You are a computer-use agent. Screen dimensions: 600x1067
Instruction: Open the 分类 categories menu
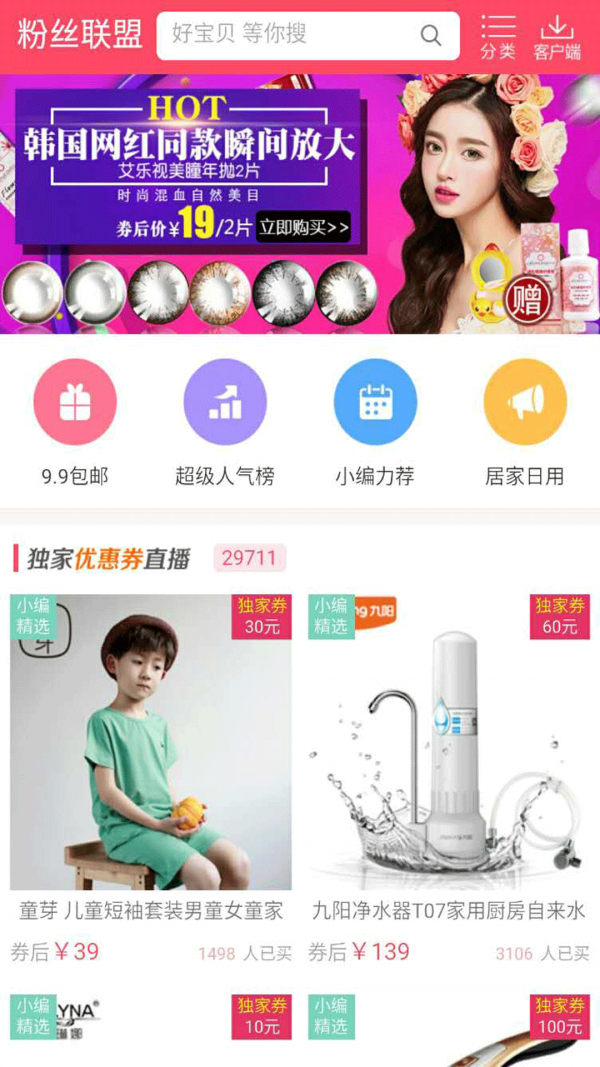pos(497,37)
